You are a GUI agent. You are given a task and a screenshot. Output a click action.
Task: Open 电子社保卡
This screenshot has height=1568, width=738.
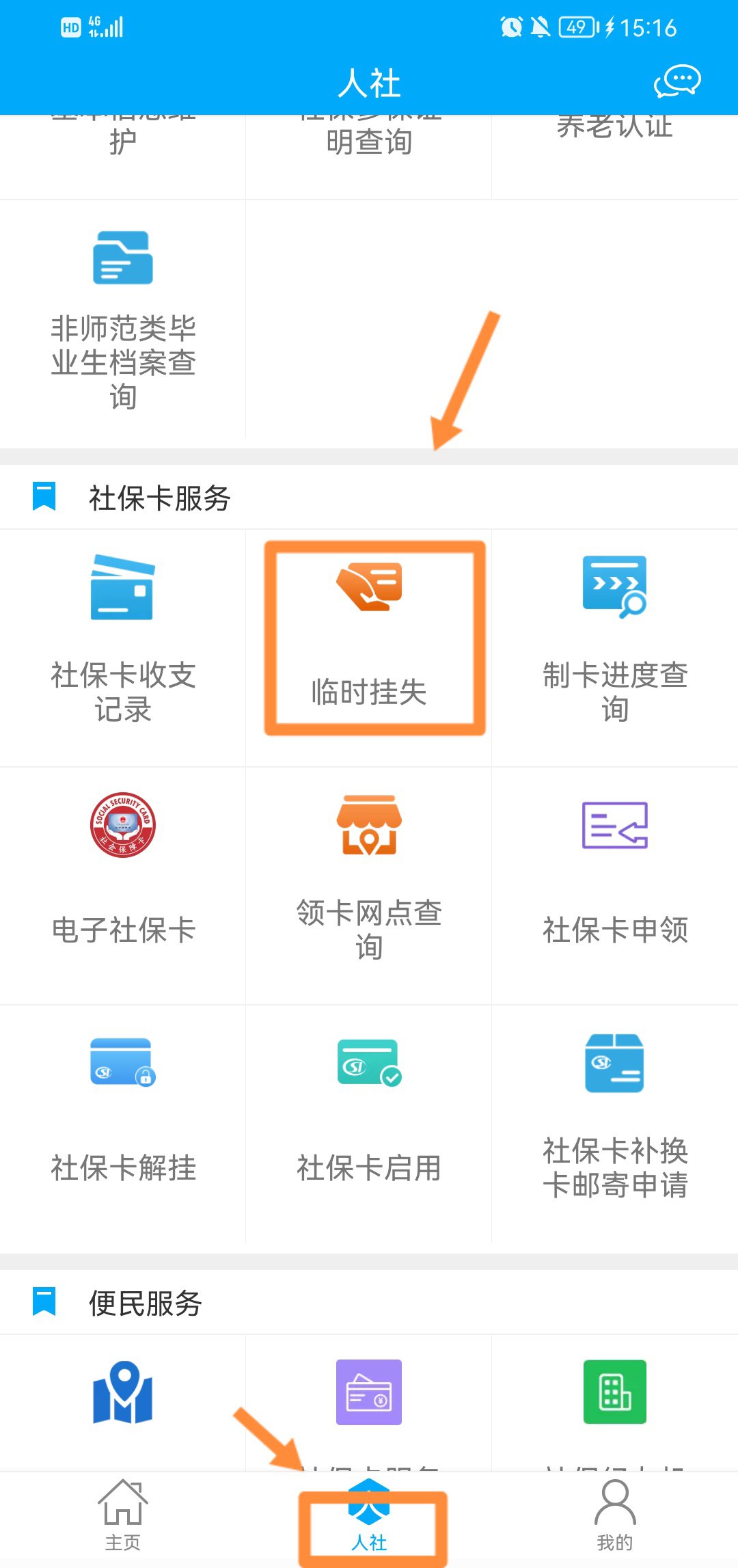[x=123, y=884]
